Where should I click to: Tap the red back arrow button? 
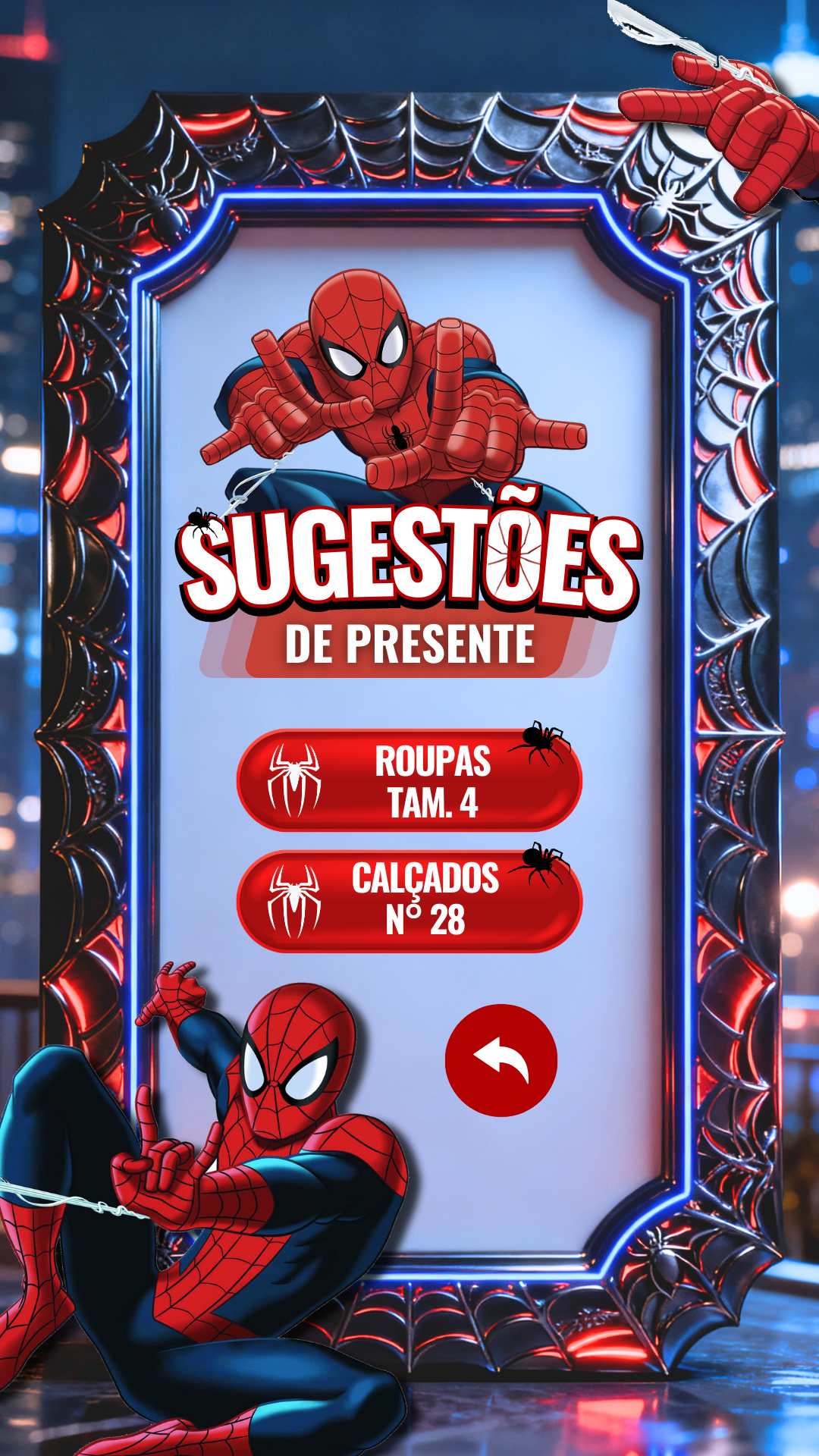[501, 1060]
